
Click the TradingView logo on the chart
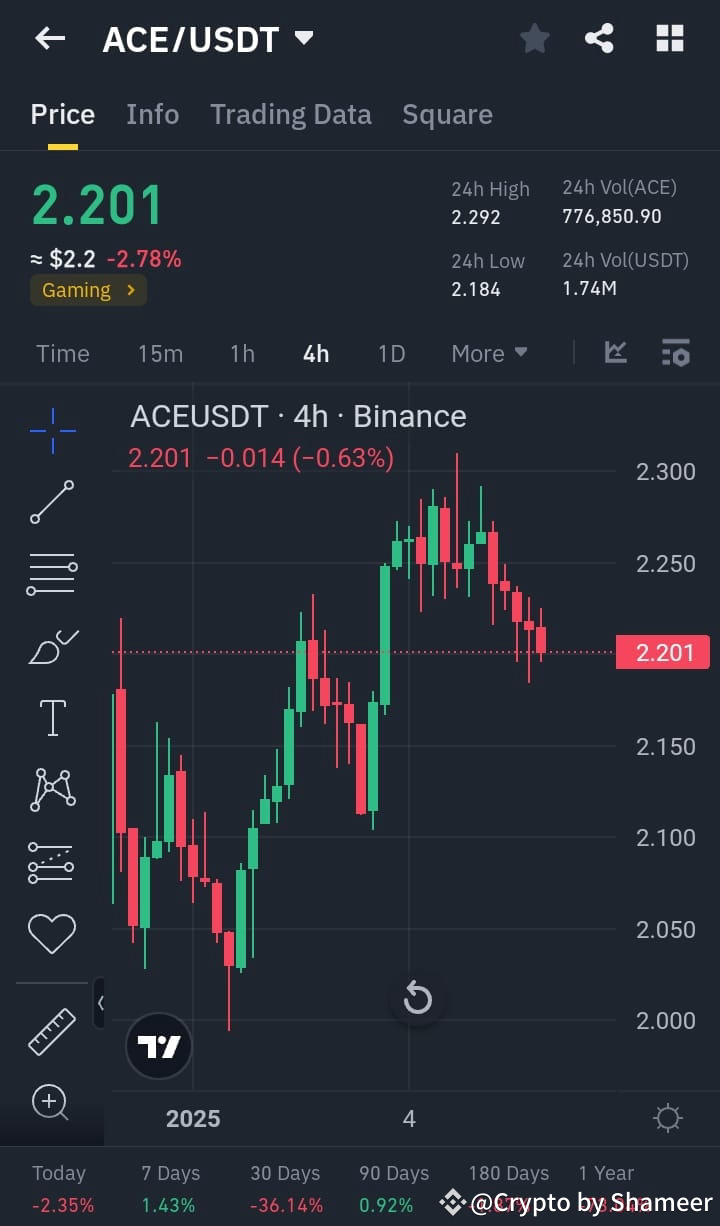pos(158,1046)
